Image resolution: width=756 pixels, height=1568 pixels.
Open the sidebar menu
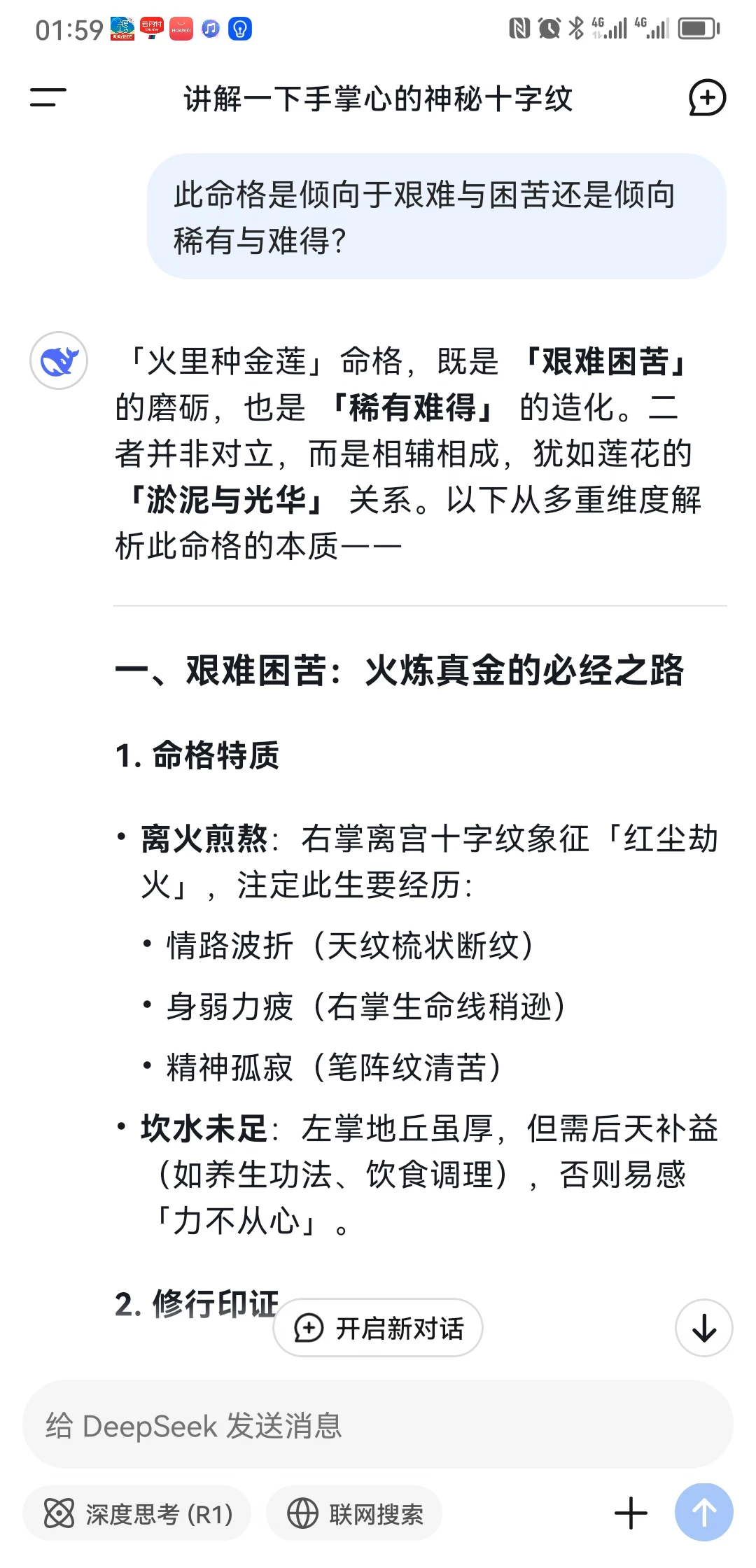pyautogui.click(x=48, y=98)
